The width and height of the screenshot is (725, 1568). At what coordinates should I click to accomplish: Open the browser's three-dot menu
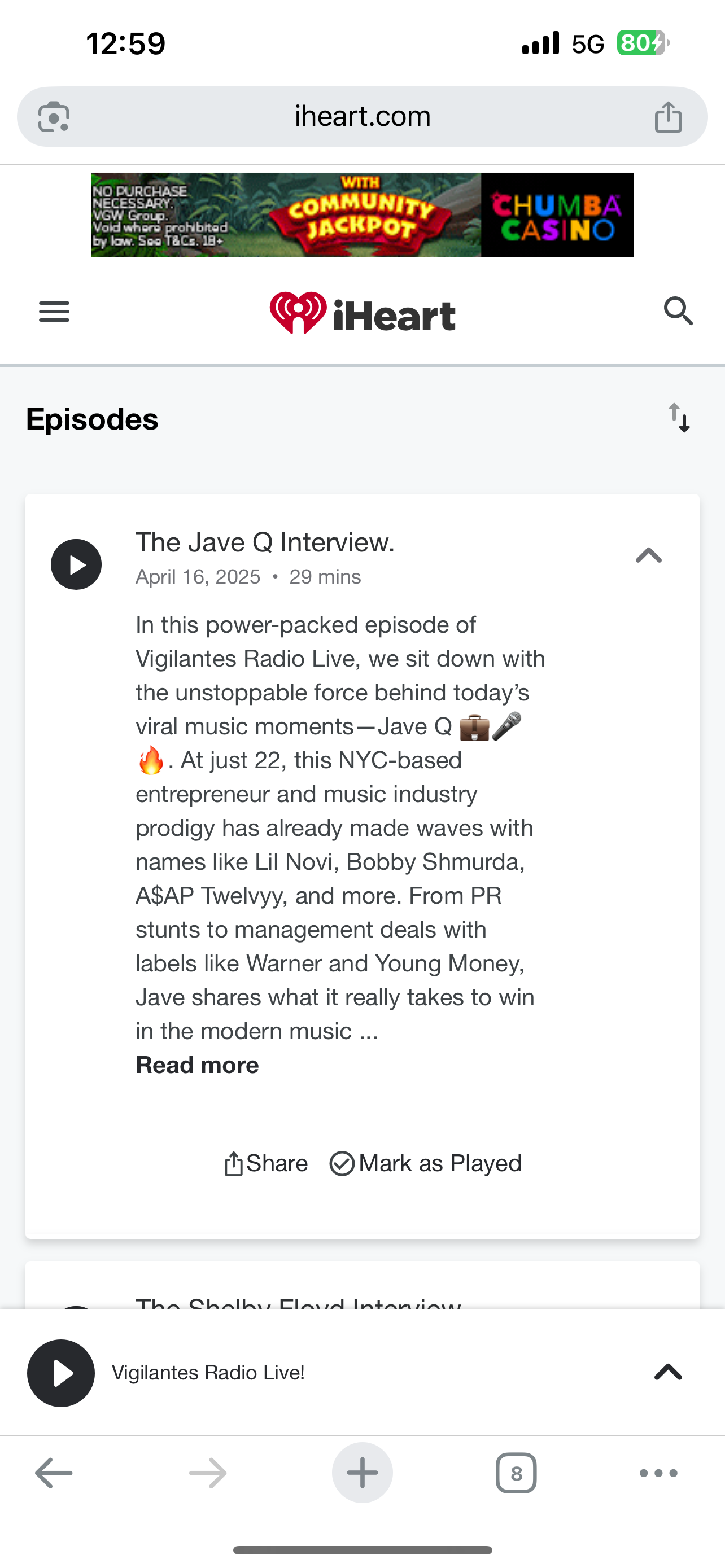click(658, 1473)
